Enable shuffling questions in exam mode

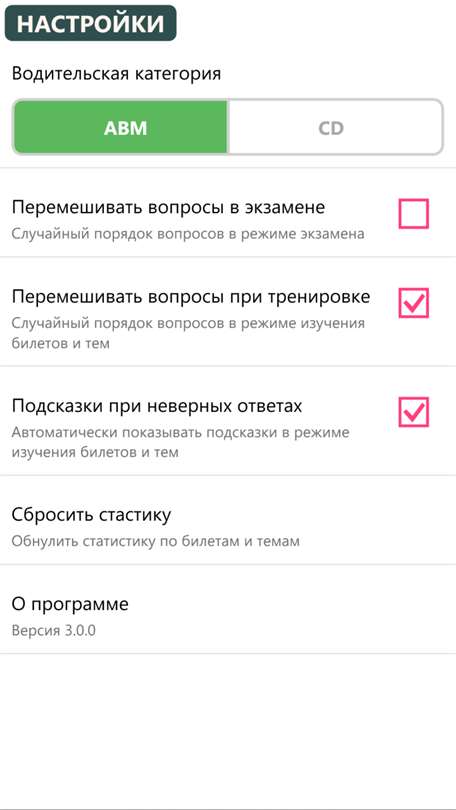click(413, 214)
